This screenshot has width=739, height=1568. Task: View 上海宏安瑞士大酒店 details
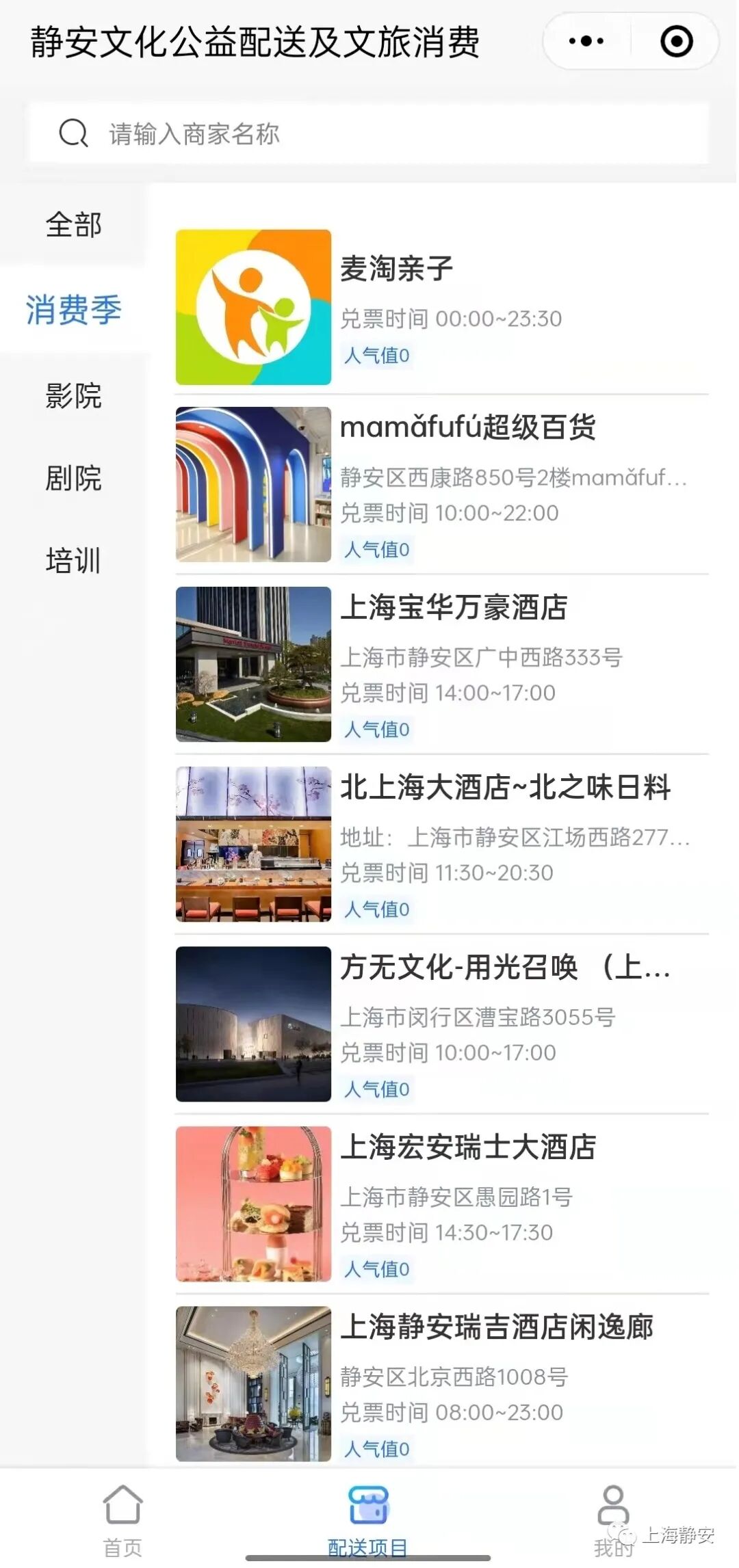point(441,1204)
